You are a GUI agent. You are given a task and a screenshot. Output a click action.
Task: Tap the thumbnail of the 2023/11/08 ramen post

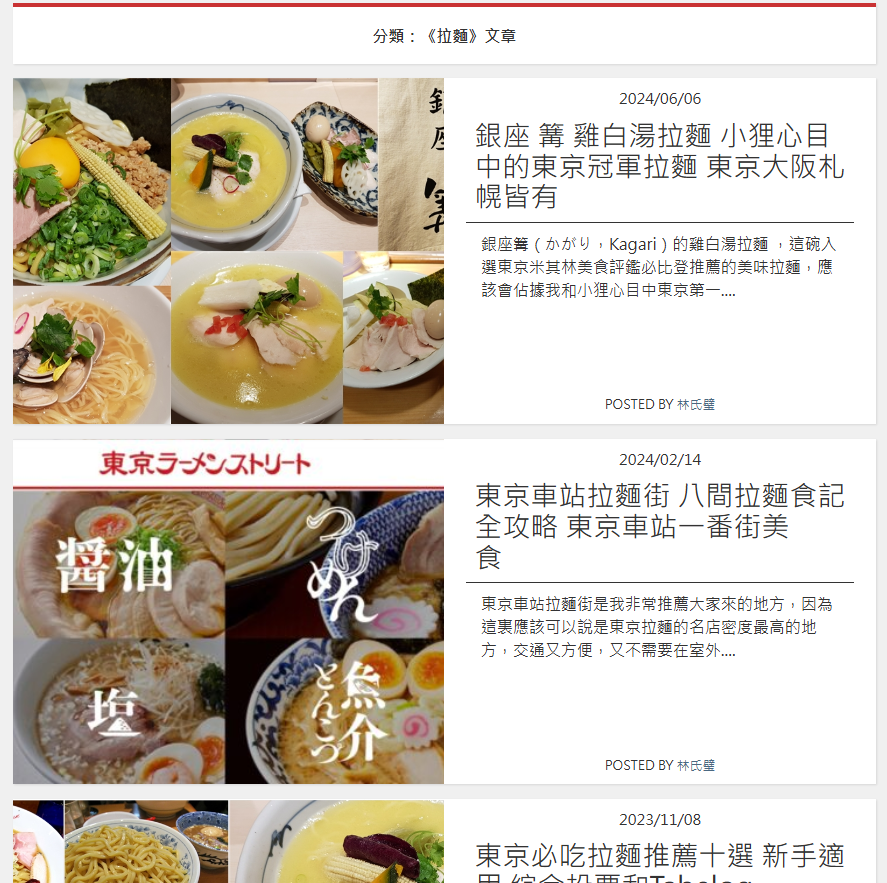[x=228, y=842]
